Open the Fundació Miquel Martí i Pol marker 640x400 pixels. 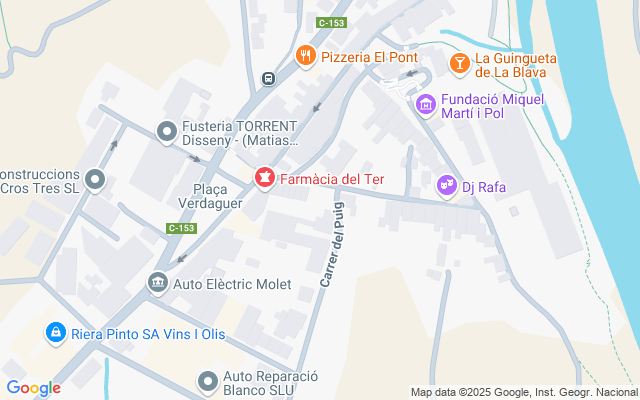tap(425, 103)
